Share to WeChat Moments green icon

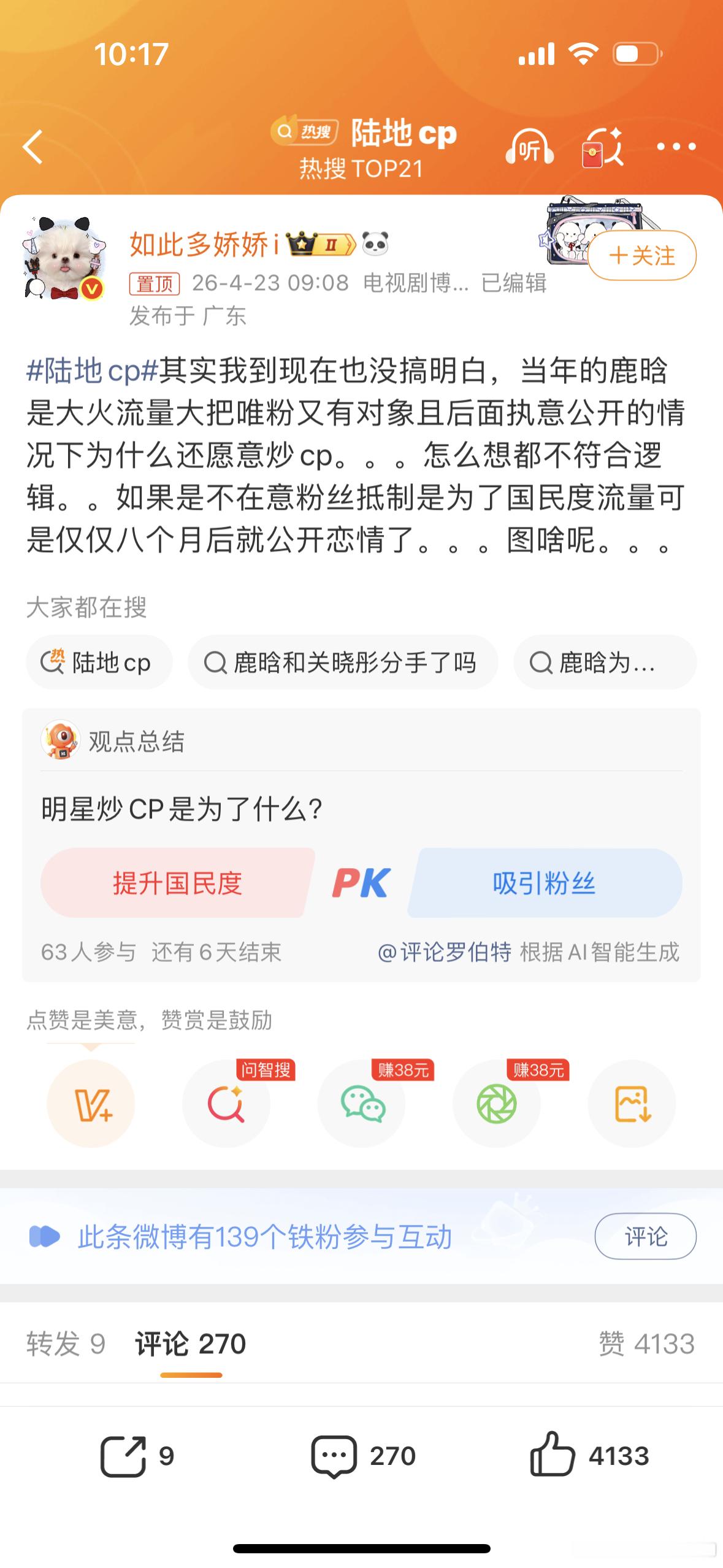tap(497, 1104)
